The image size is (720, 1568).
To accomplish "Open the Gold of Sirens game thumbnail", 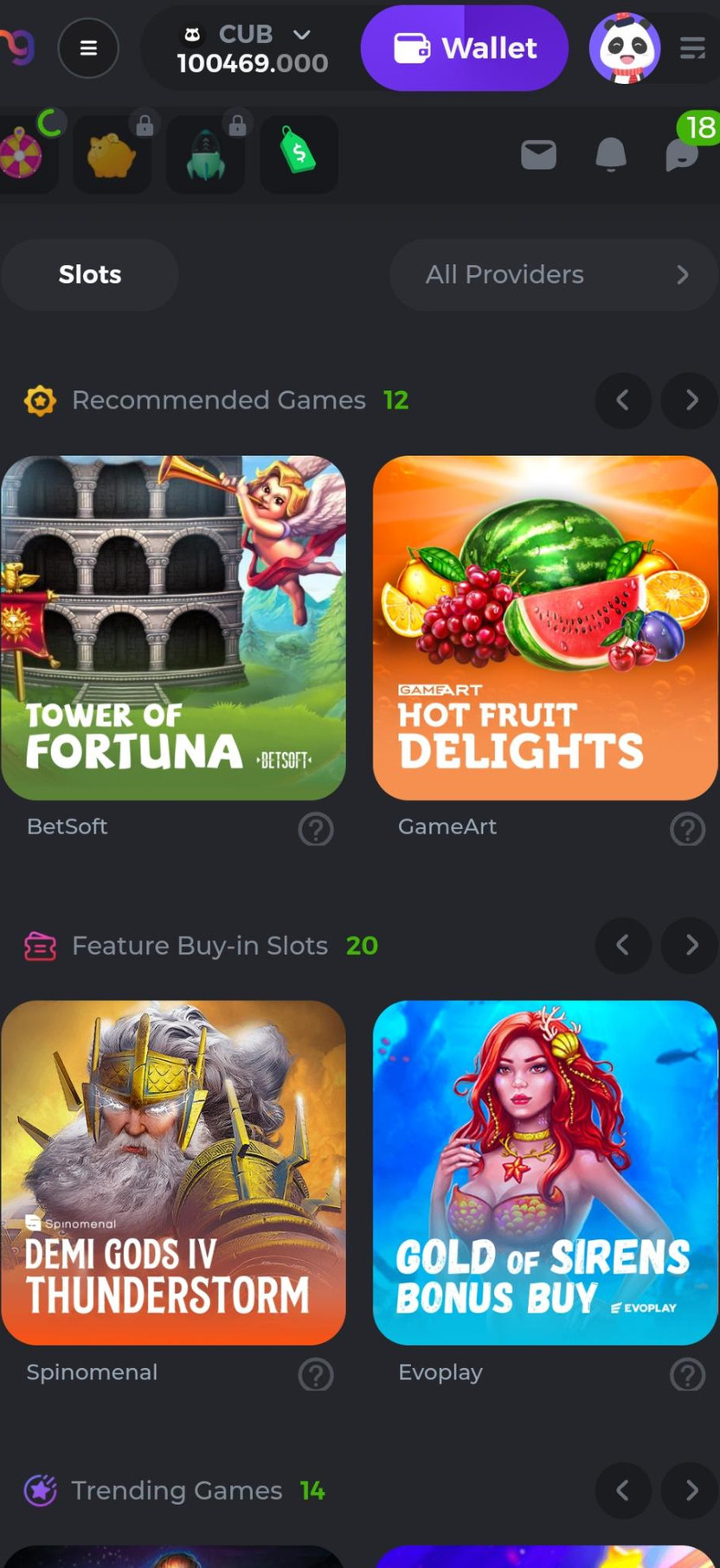I will 544,1173.
